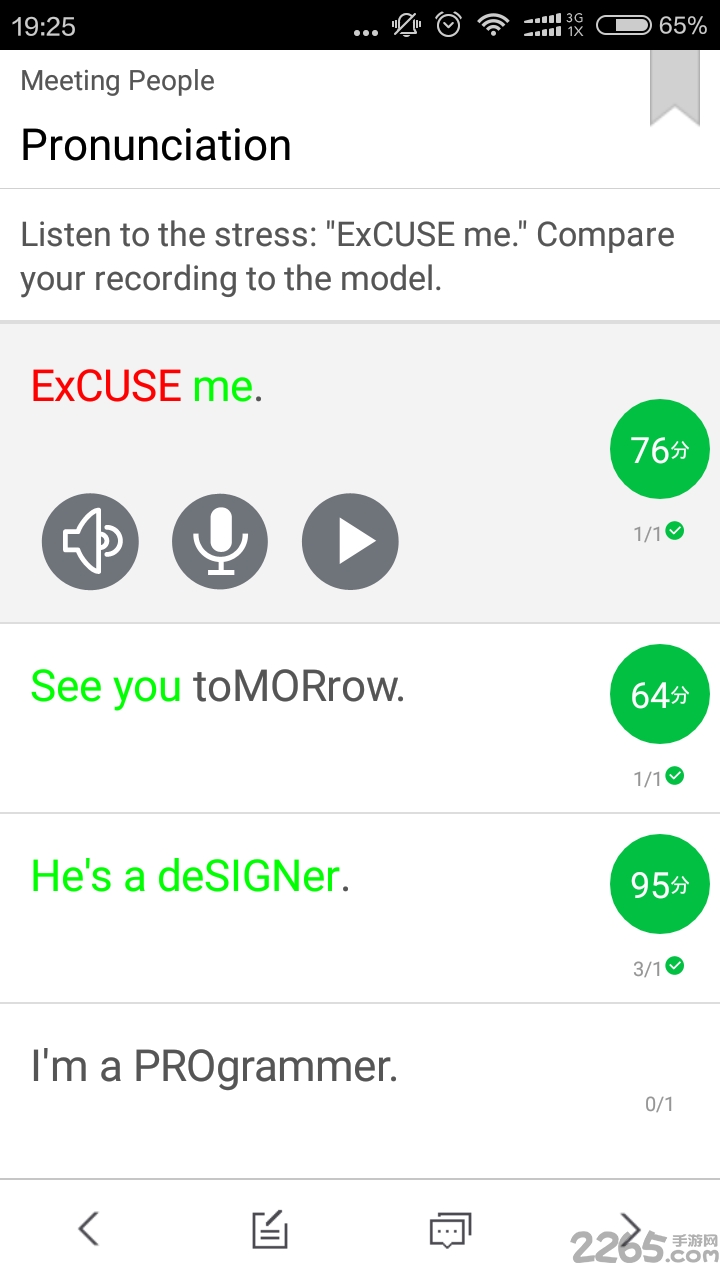The width and height of the screenshot is (720, 1280).
Task: View the 76 score for ExCUSE me
Action: 660,449
